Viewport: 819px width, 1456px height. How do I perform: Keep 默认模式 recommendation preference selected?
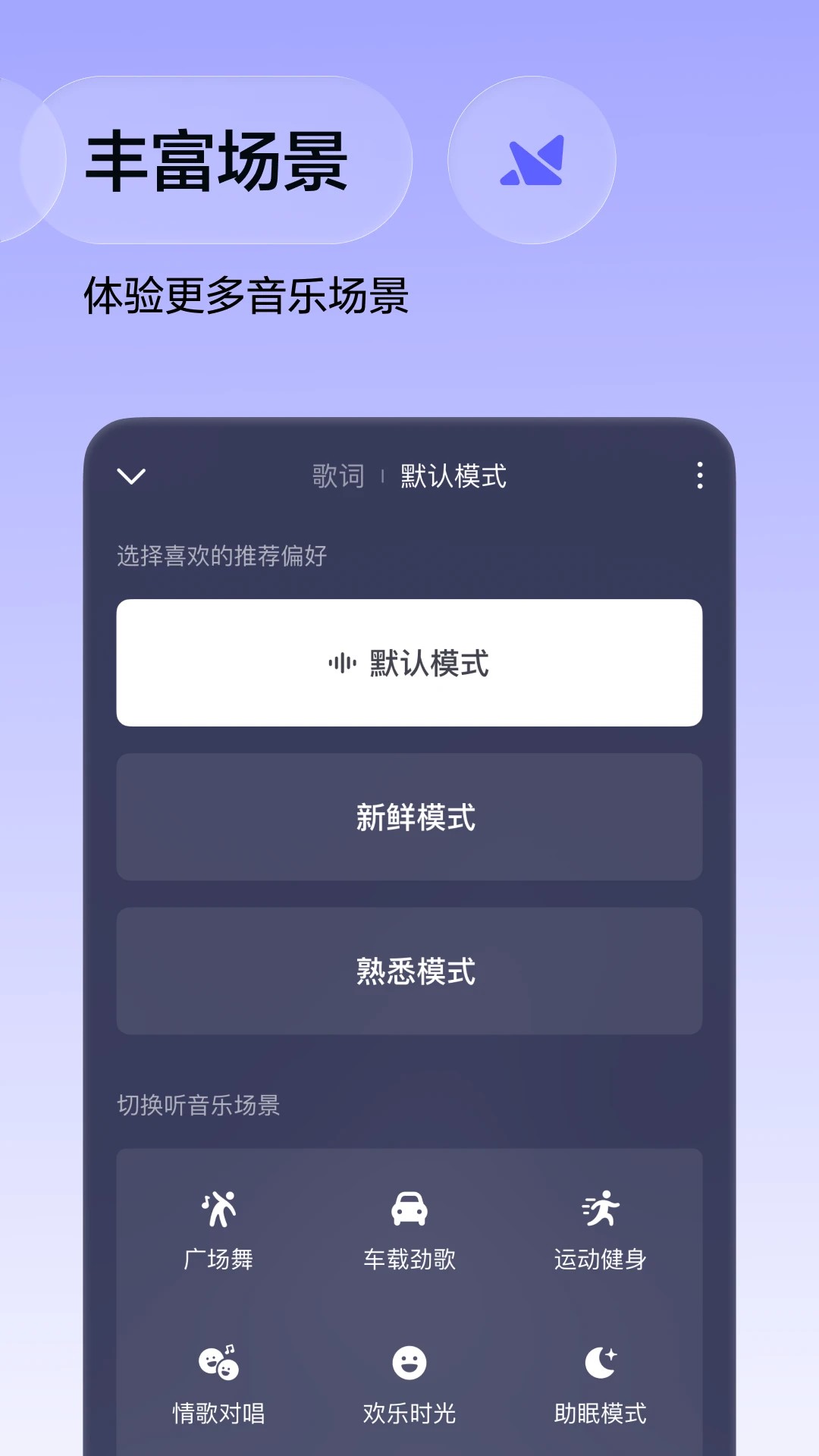(409, 662)
